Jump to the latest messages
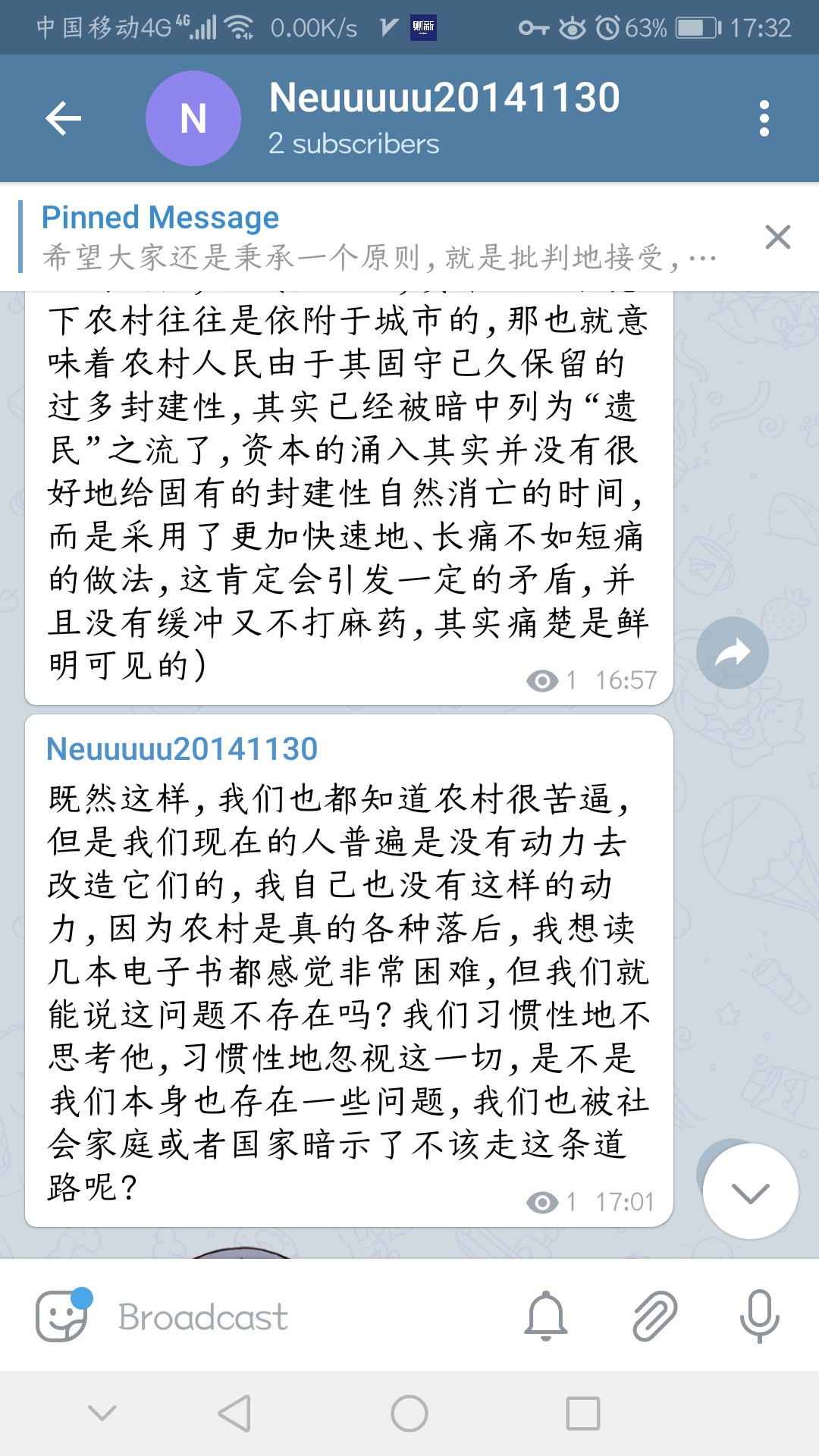This screenshot has width=819, height=1456. 750,1192
